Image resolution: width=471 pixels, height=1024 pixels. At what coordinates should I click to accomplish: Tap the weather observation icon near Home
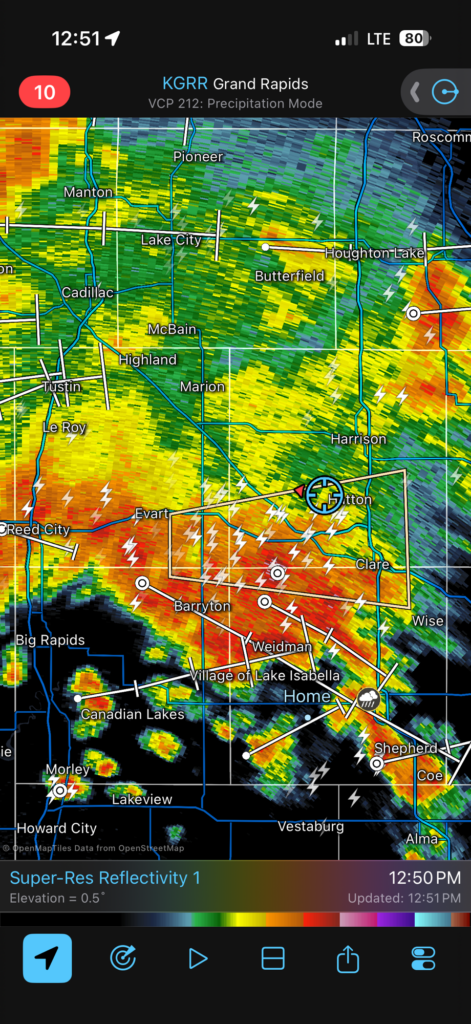coord(367,700)
